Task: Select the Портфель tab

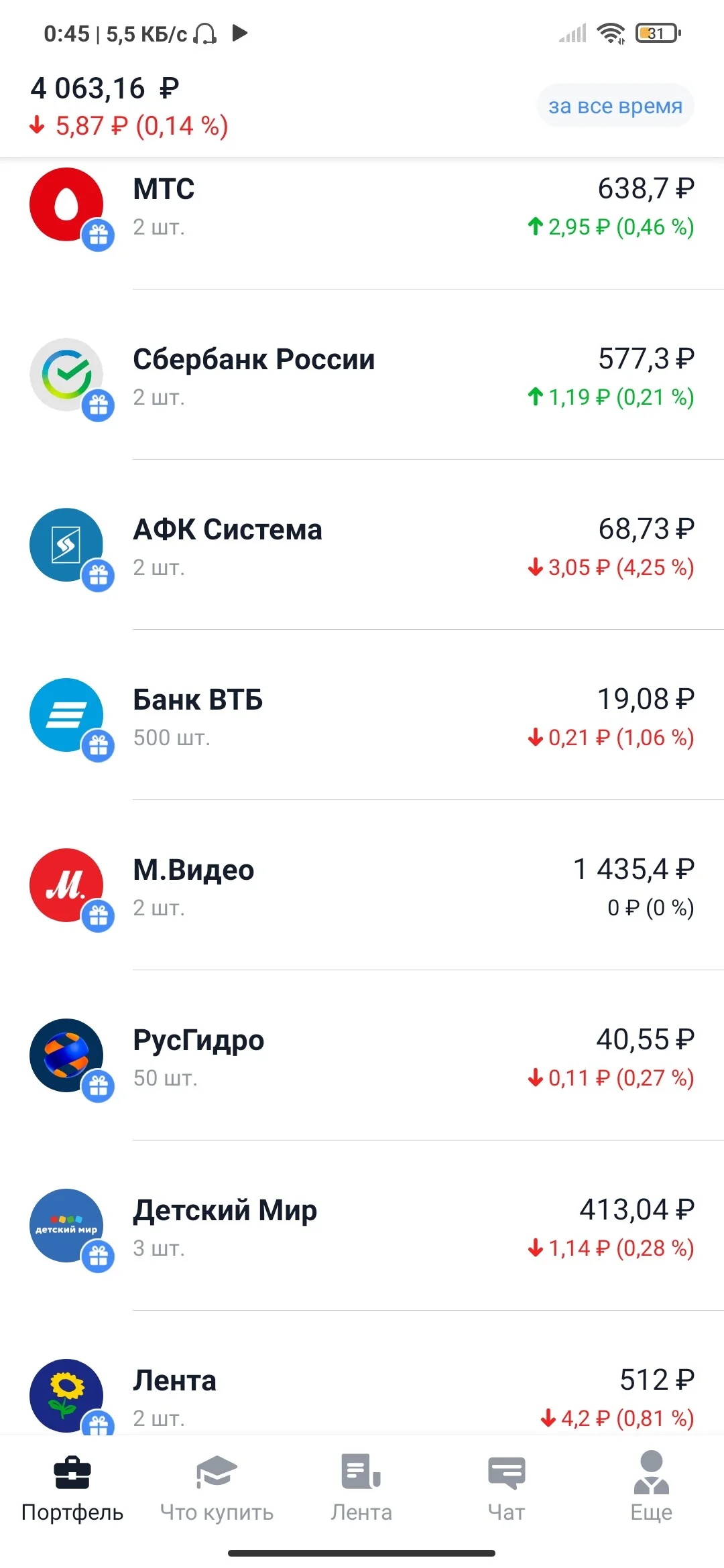Action: (72, 1488)
